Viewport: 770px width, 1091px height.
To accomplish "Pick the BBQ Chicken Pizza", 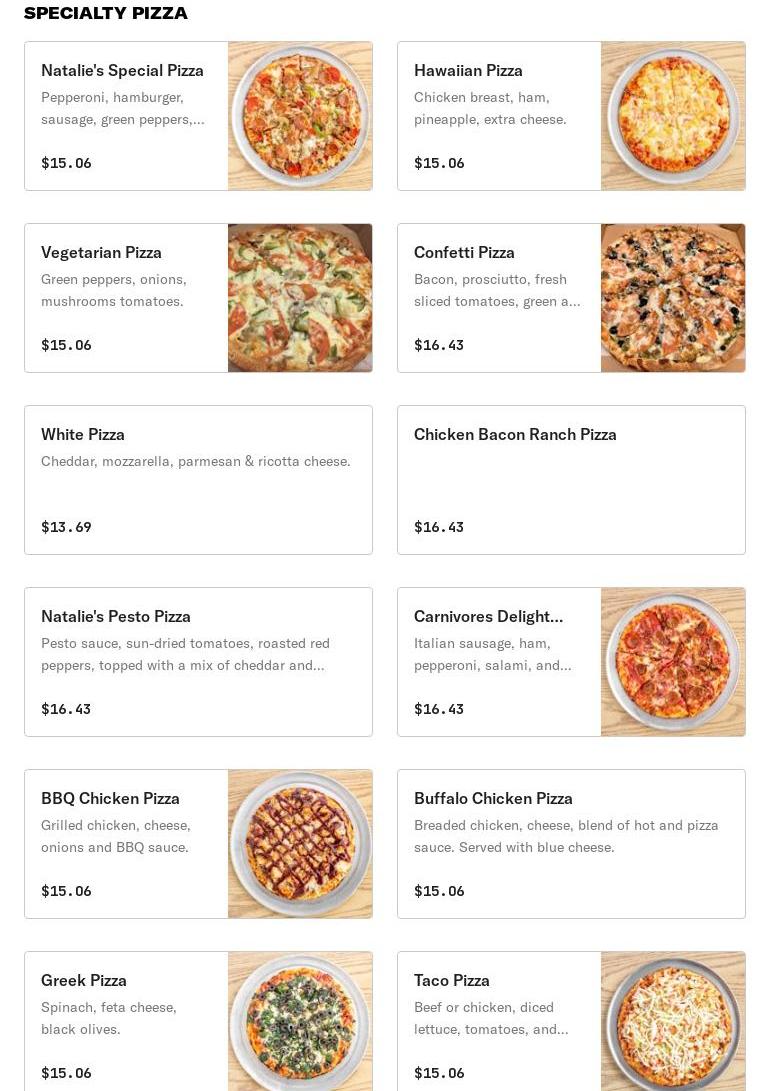I will (198, 844).
